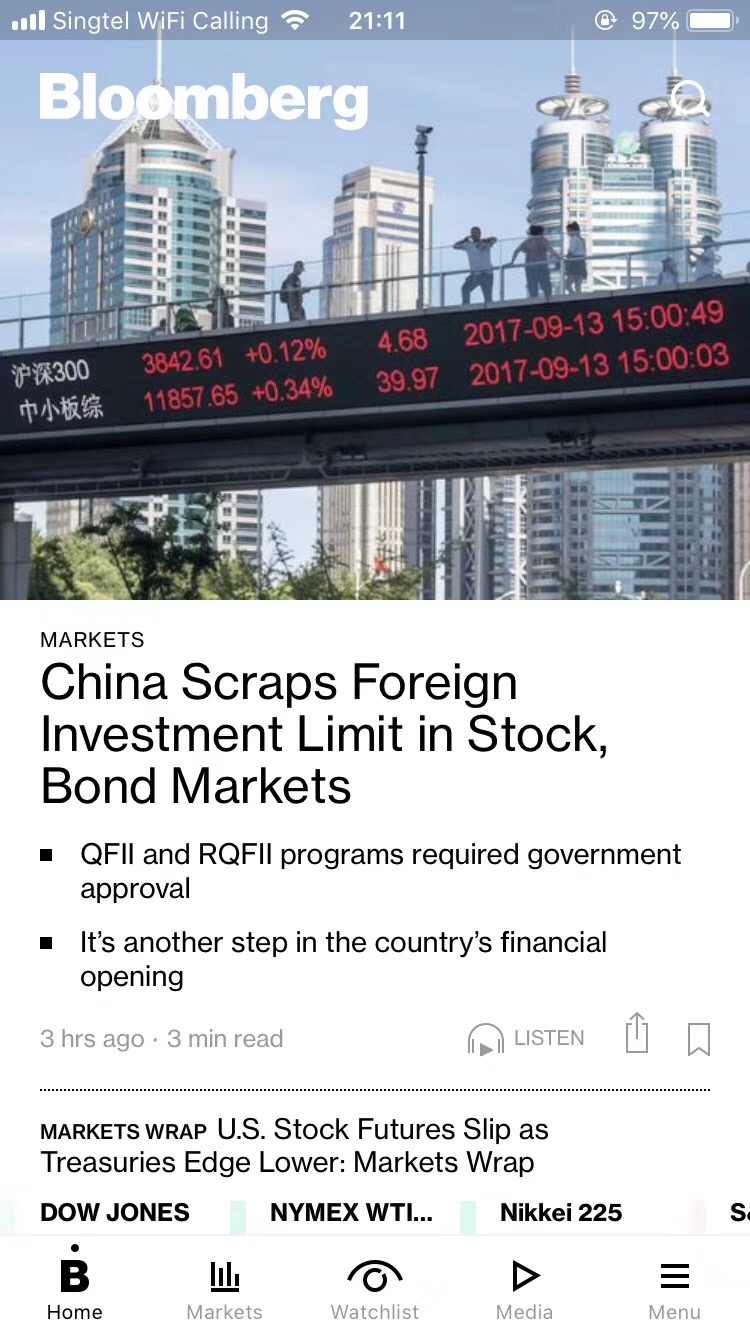Open the China Scraps Foreign Investment article
The width and height of the screenshot is (750, 1334).
324,734
